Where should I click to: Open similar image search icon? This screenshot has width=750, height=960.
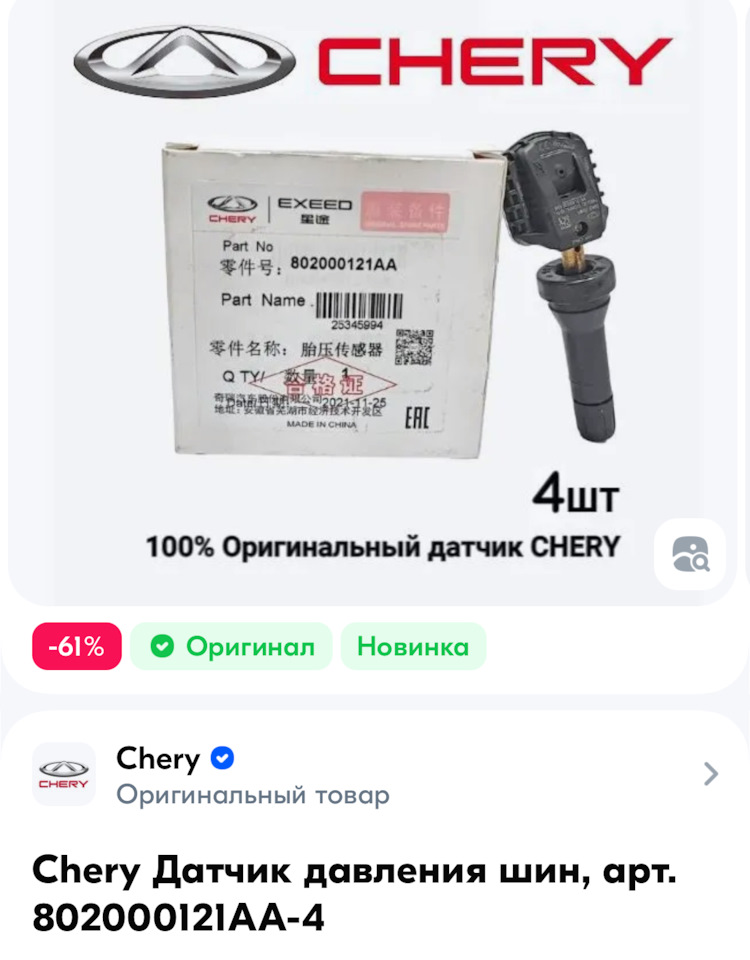click(x=689, y=554)
